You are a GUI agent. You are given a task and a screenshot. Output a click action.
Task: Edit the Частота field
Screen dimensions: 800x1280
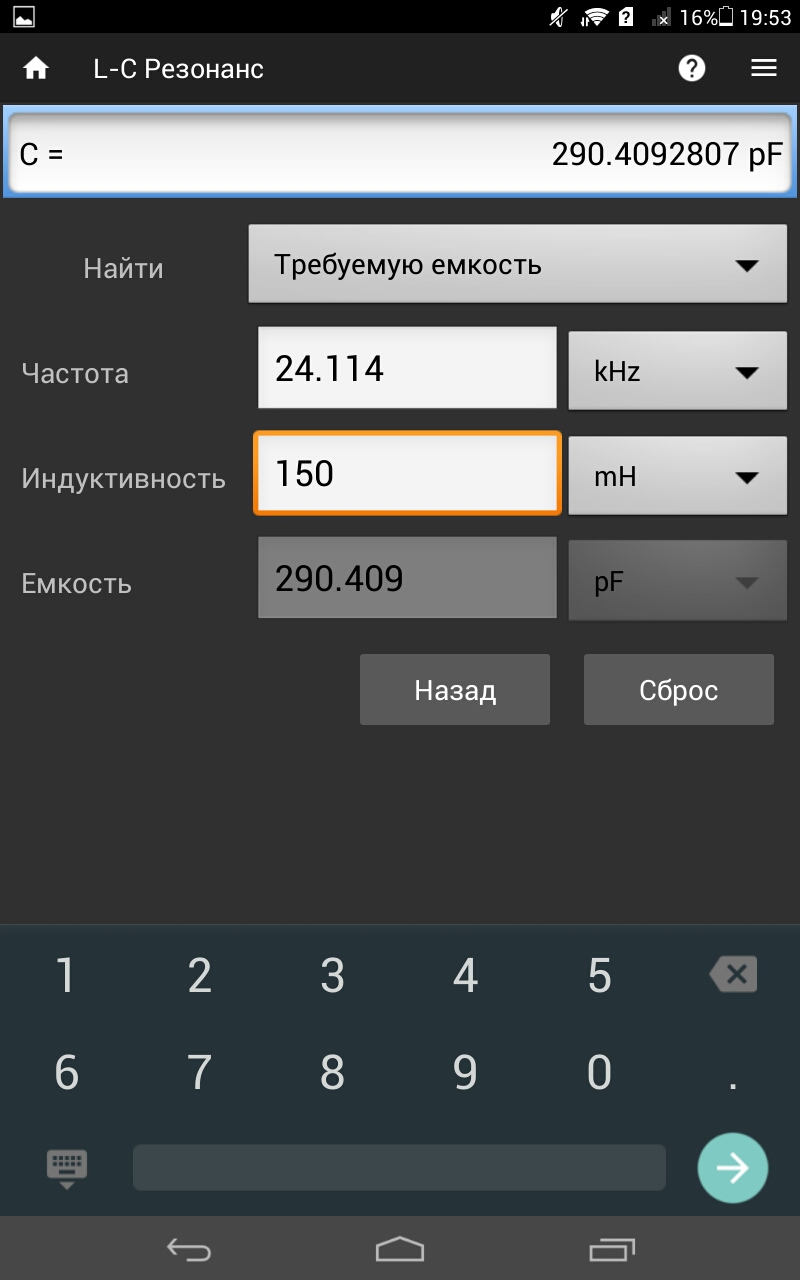point(407,368)
